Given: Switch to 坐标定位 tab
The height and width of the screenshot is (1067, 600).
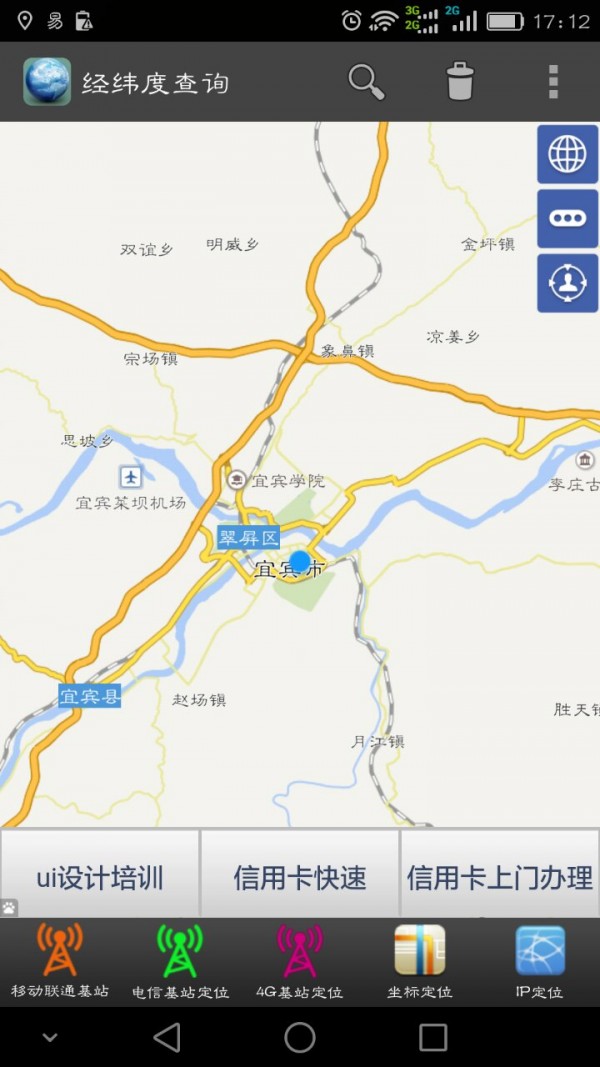Looking at the screenshot, I should 420,962.
